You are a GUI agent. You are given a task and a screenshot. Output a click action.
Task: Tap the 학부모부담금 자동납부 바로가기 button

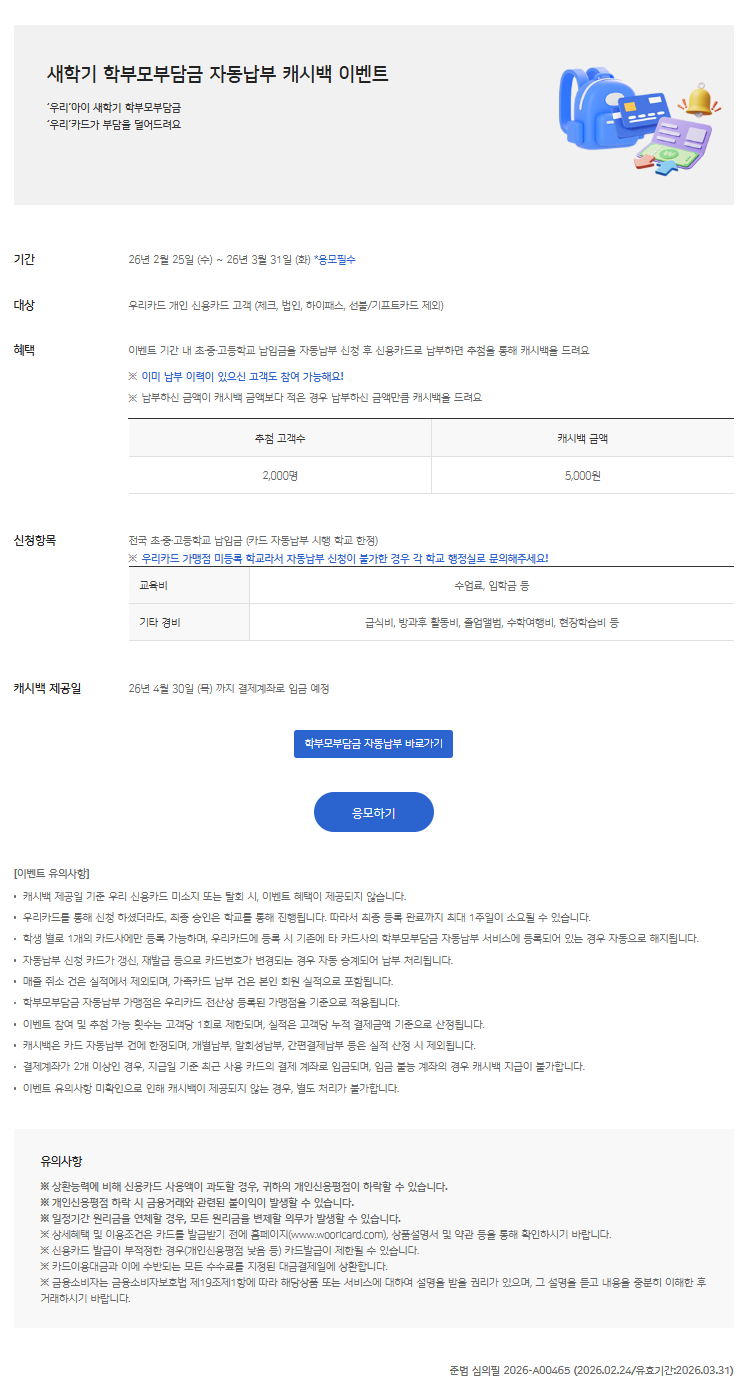(373, 744)
